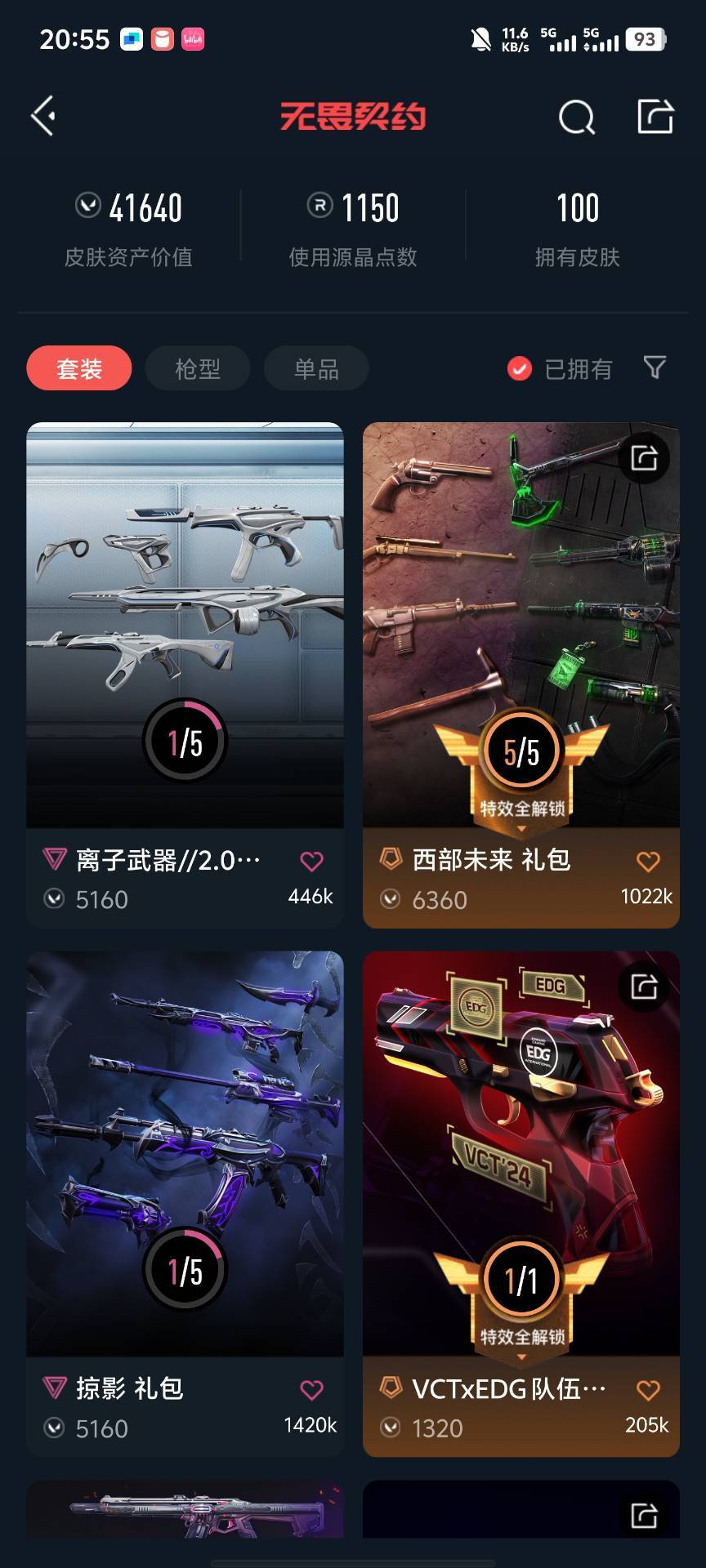Image resolution: width=706 pixels, height=1568 pixels.
Task: Share the 西部未来 礼包 card
Action: [x=644, y=457]
